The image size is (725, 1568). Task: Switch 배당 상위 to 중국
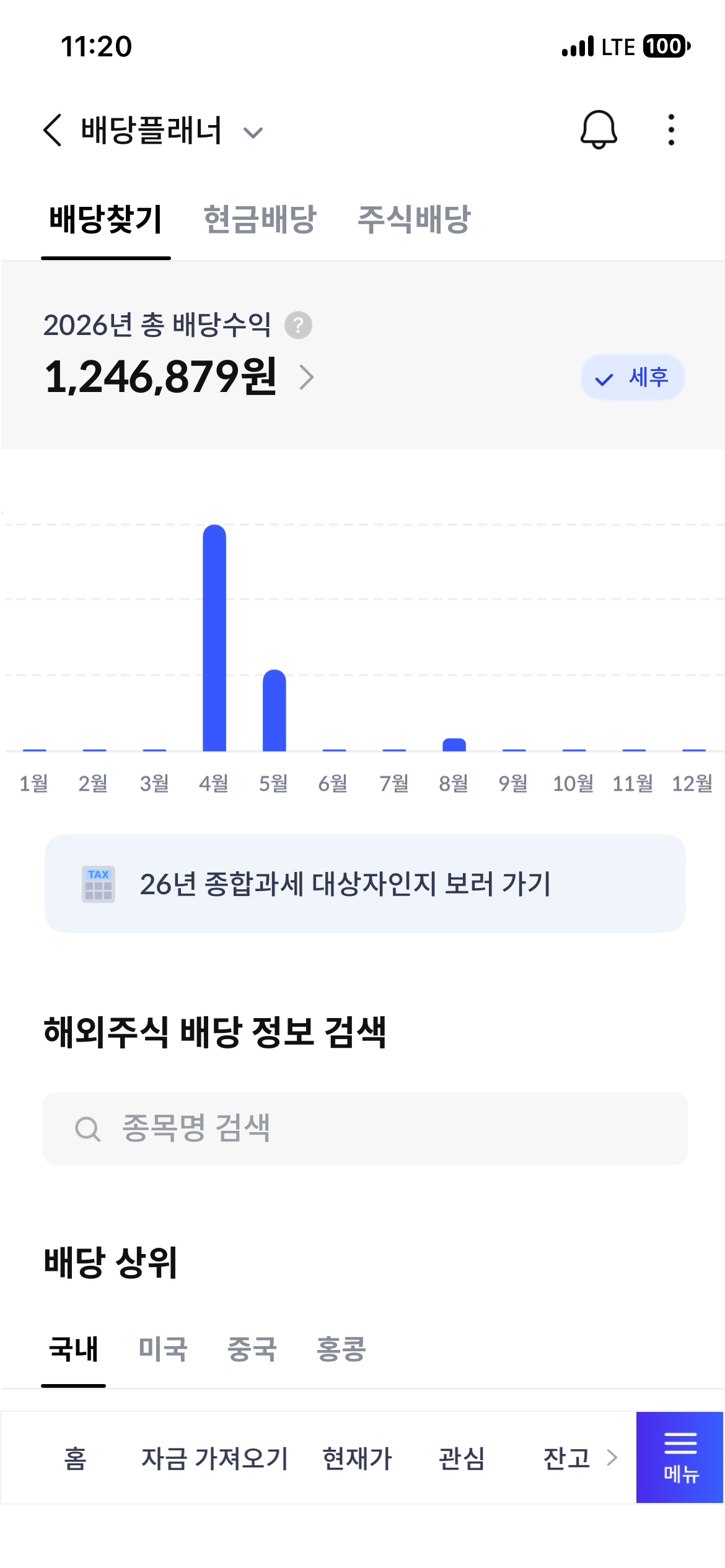[x=252, y=1349]
